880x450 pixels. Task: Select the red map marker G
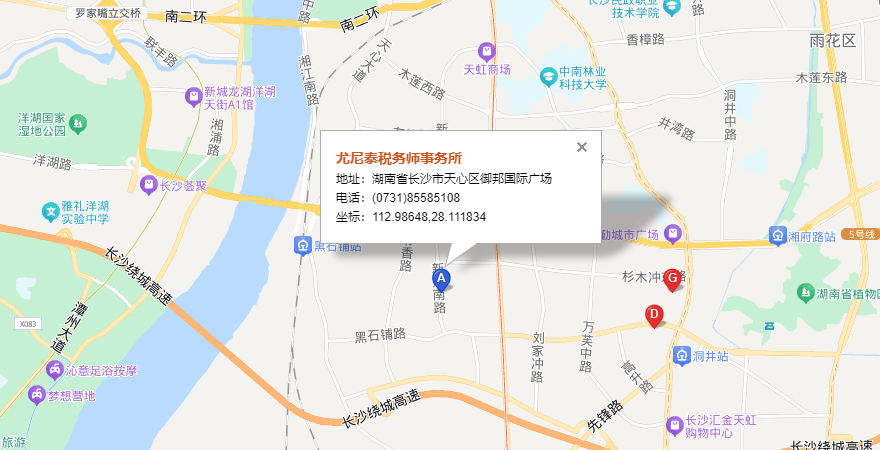click(673, 278)
